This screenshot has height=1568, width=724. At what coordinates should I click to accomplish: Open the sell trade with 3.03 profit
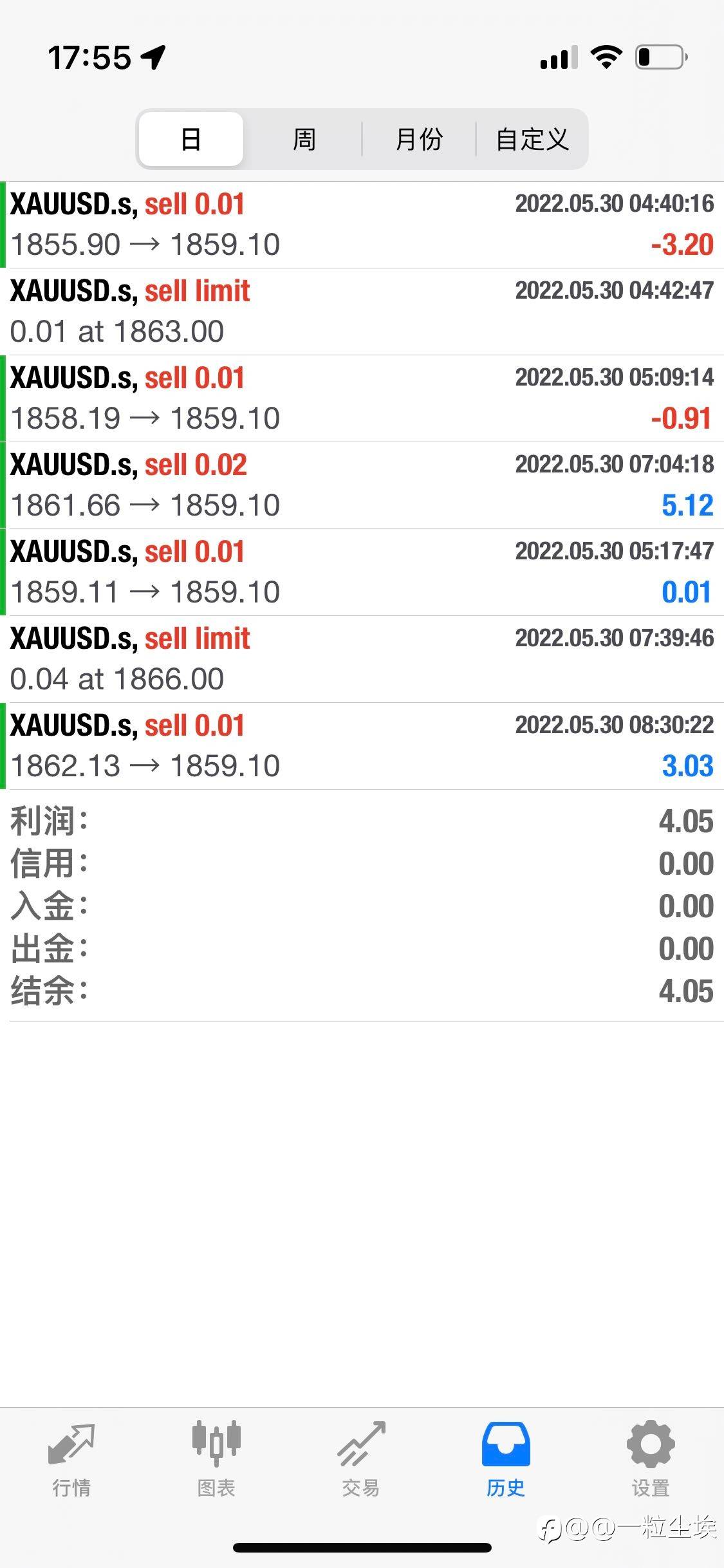coord(362,746)
